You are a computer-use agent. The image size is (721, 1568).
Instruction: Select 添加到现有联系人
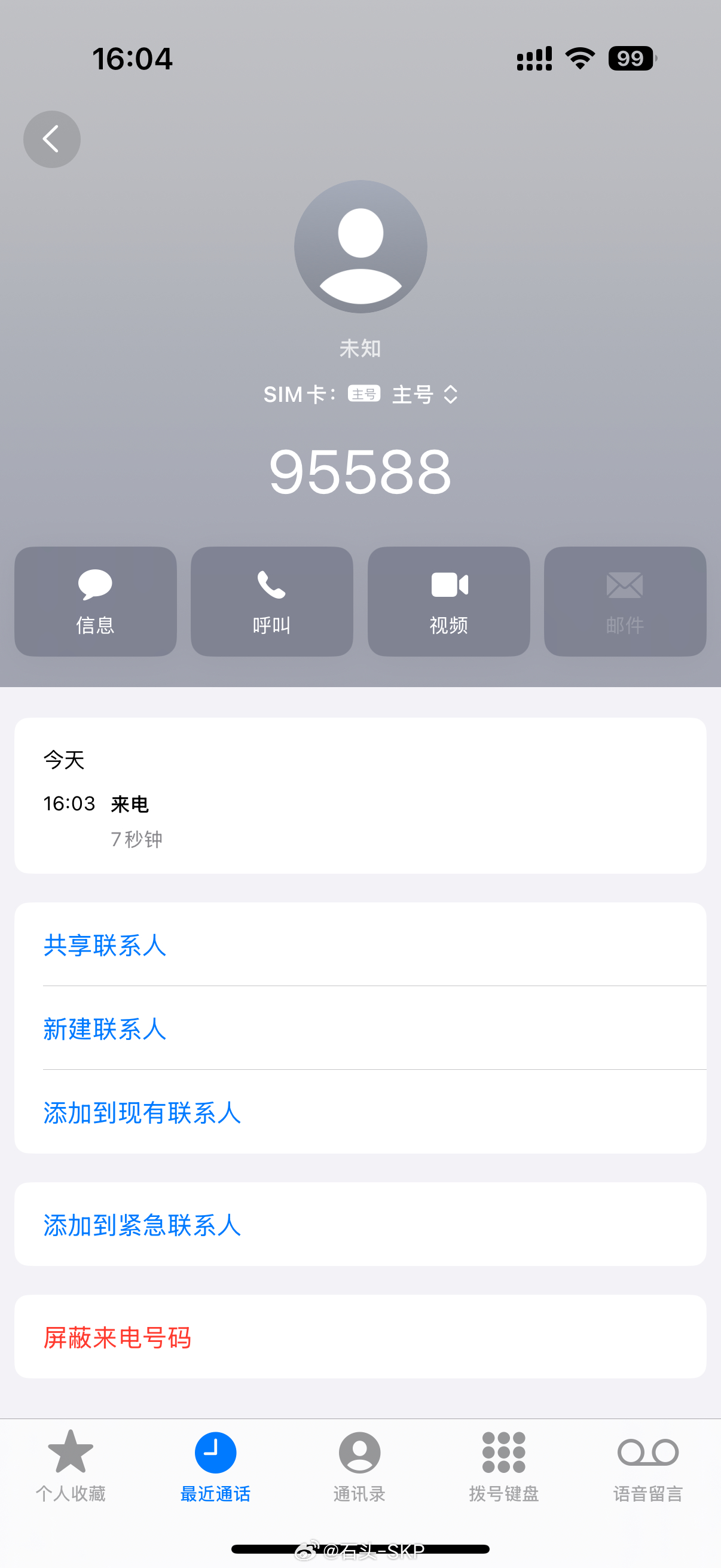coord(142,1114)
